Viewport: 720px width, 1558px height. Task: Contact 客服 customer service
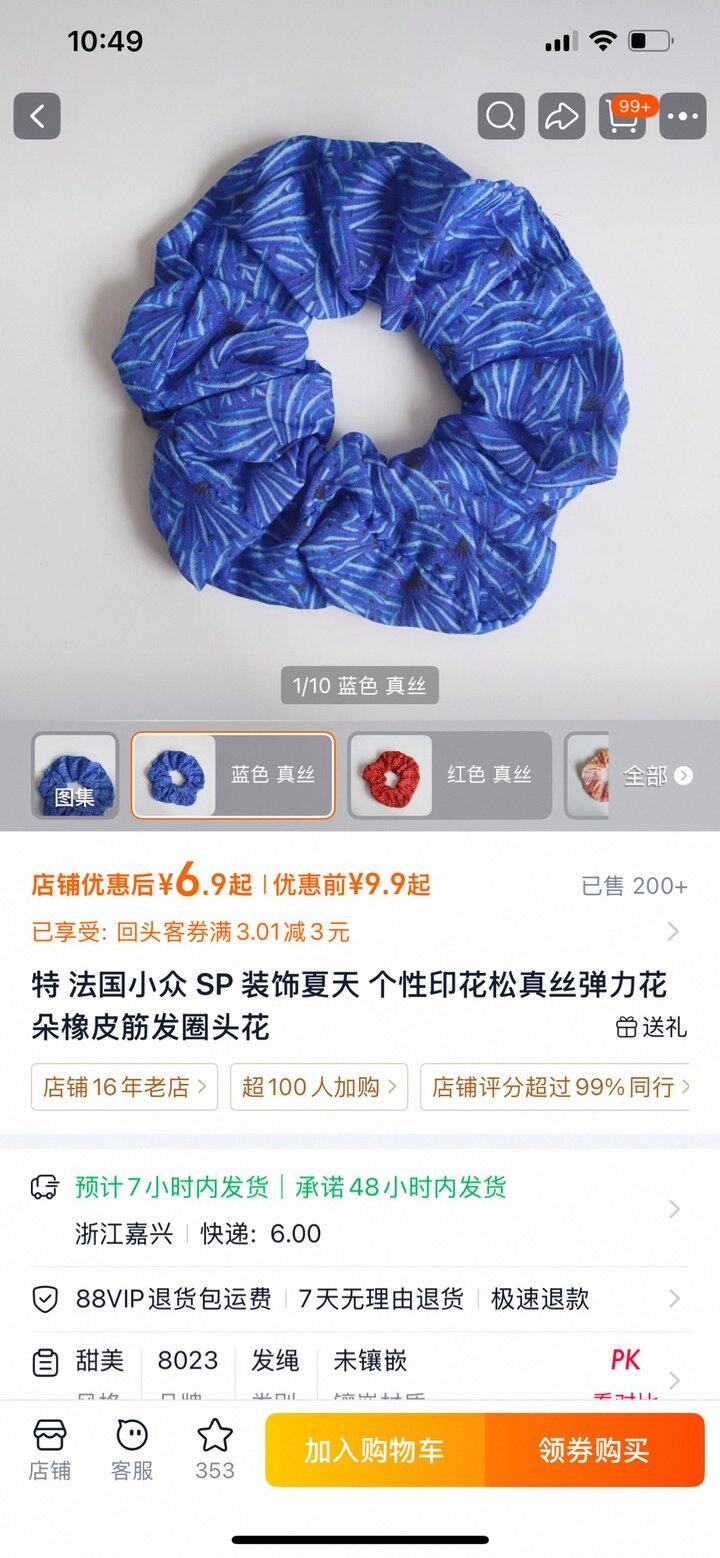(x=132, y=1449)
